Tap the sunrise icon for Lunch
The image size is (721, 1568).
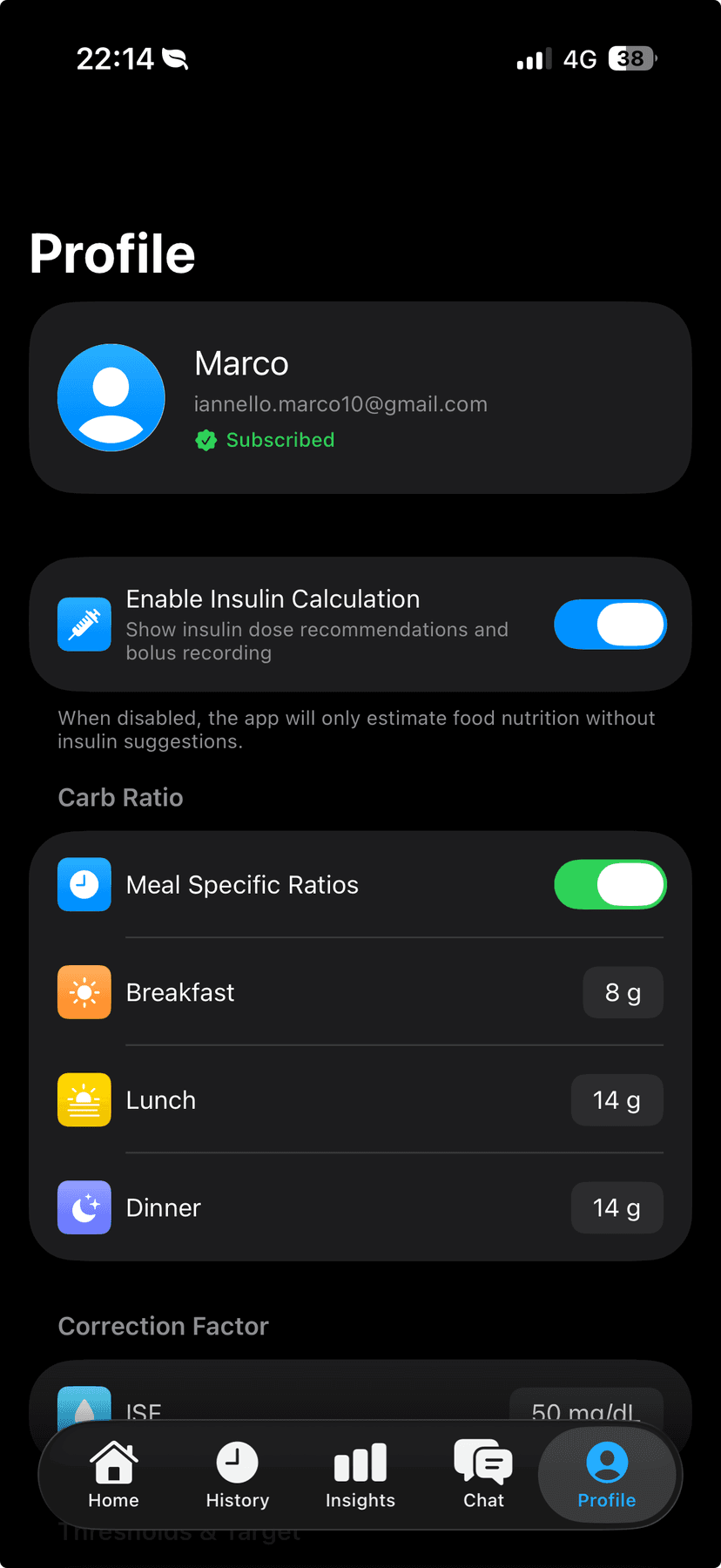point(84,1099)
